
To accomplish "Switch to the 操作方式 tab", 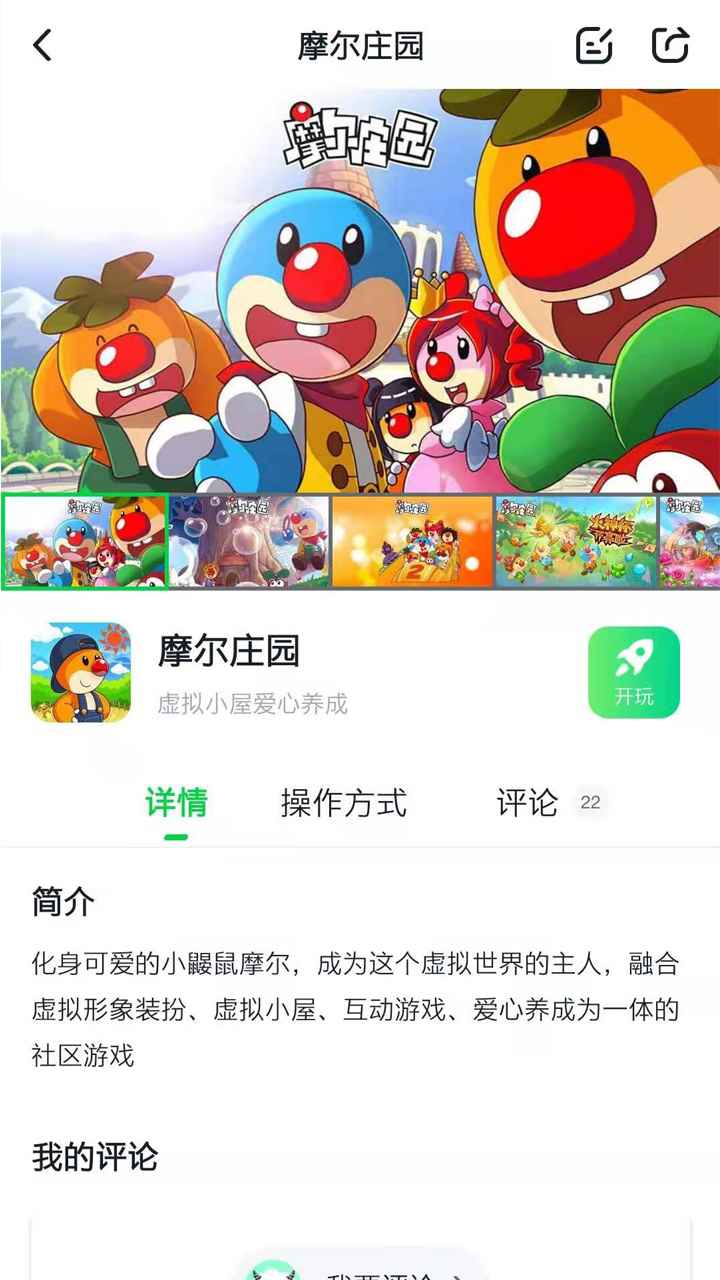I will (343, 803).
